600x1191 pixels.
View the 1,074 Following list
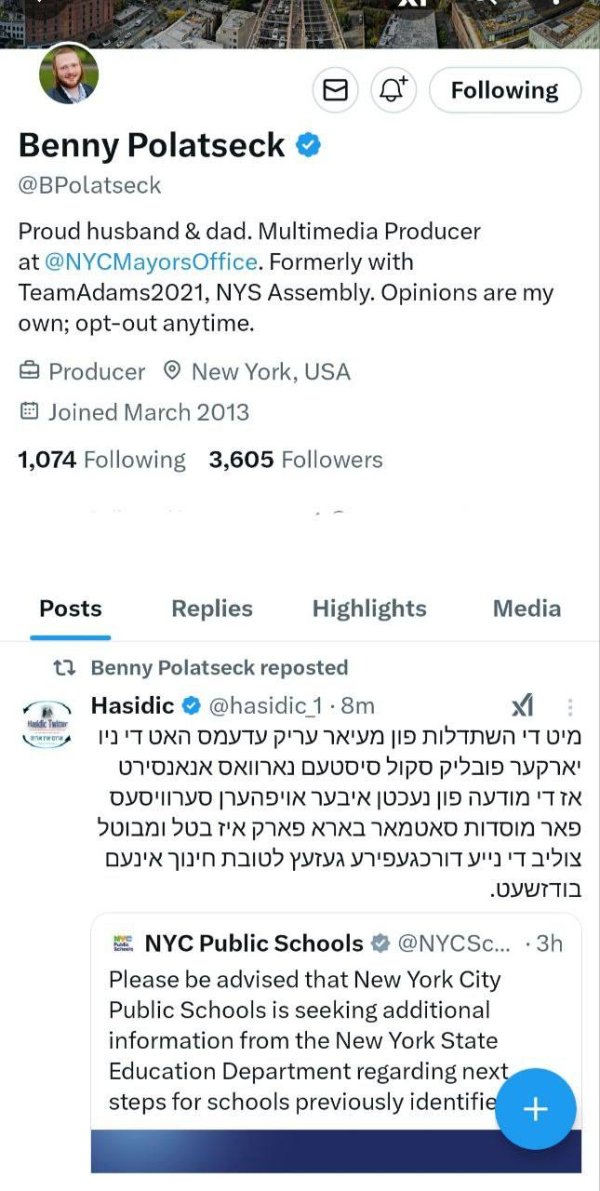coord(102,460)
